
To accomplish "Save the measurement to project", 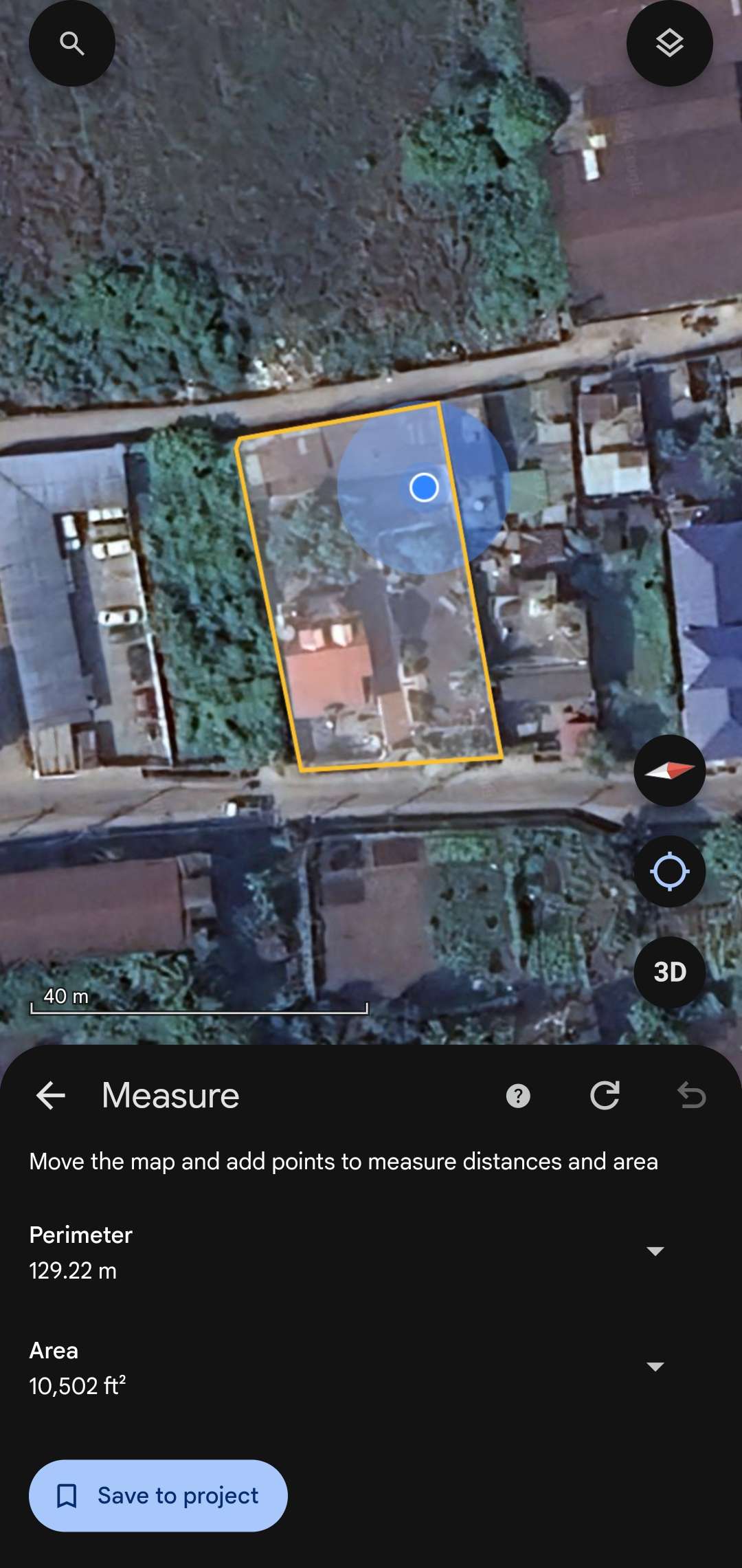I will [x=158, y=1495].
